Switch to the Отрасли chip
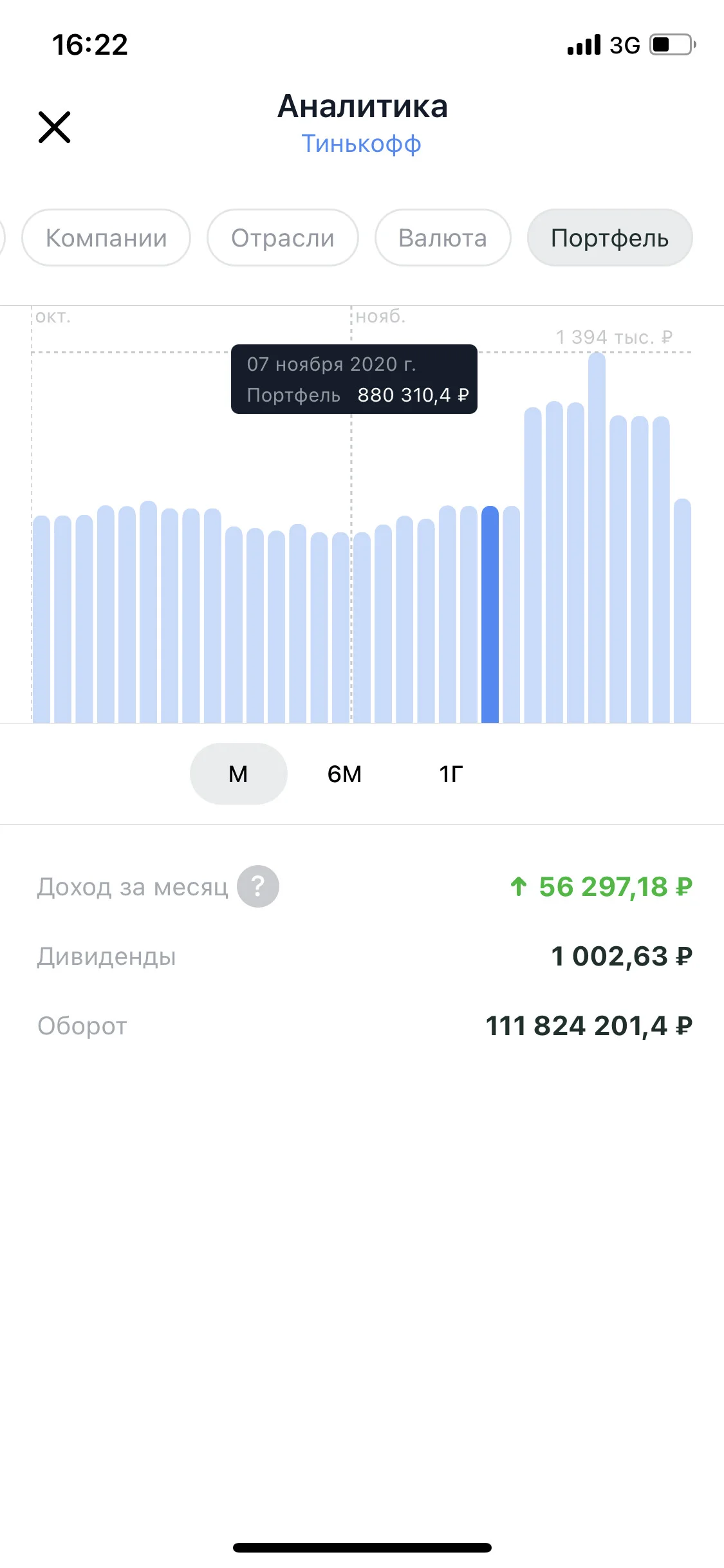 pyautogui.click(x=283, y=238)
